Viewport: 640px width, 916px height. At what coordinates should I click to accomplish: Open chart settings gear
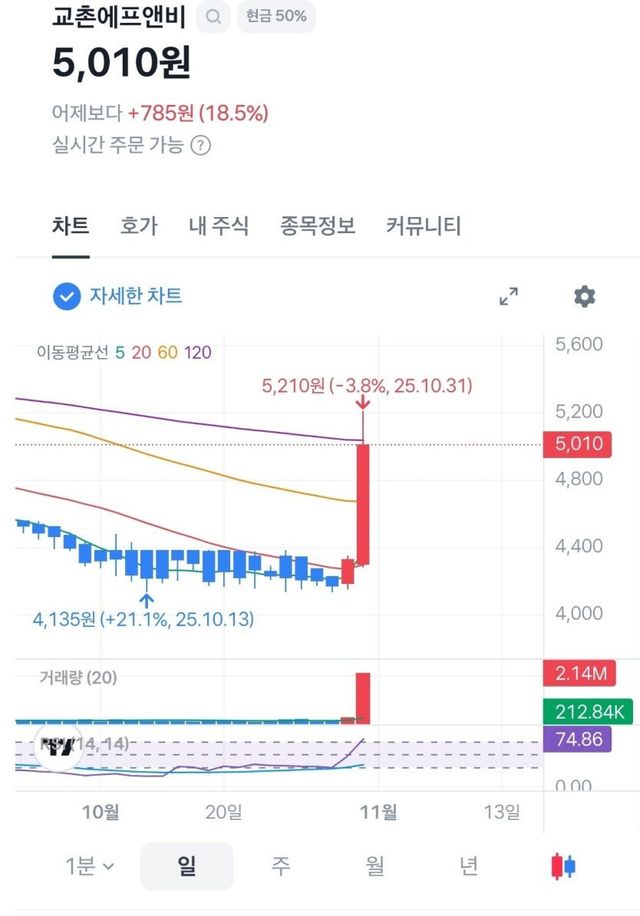(585, 296)
